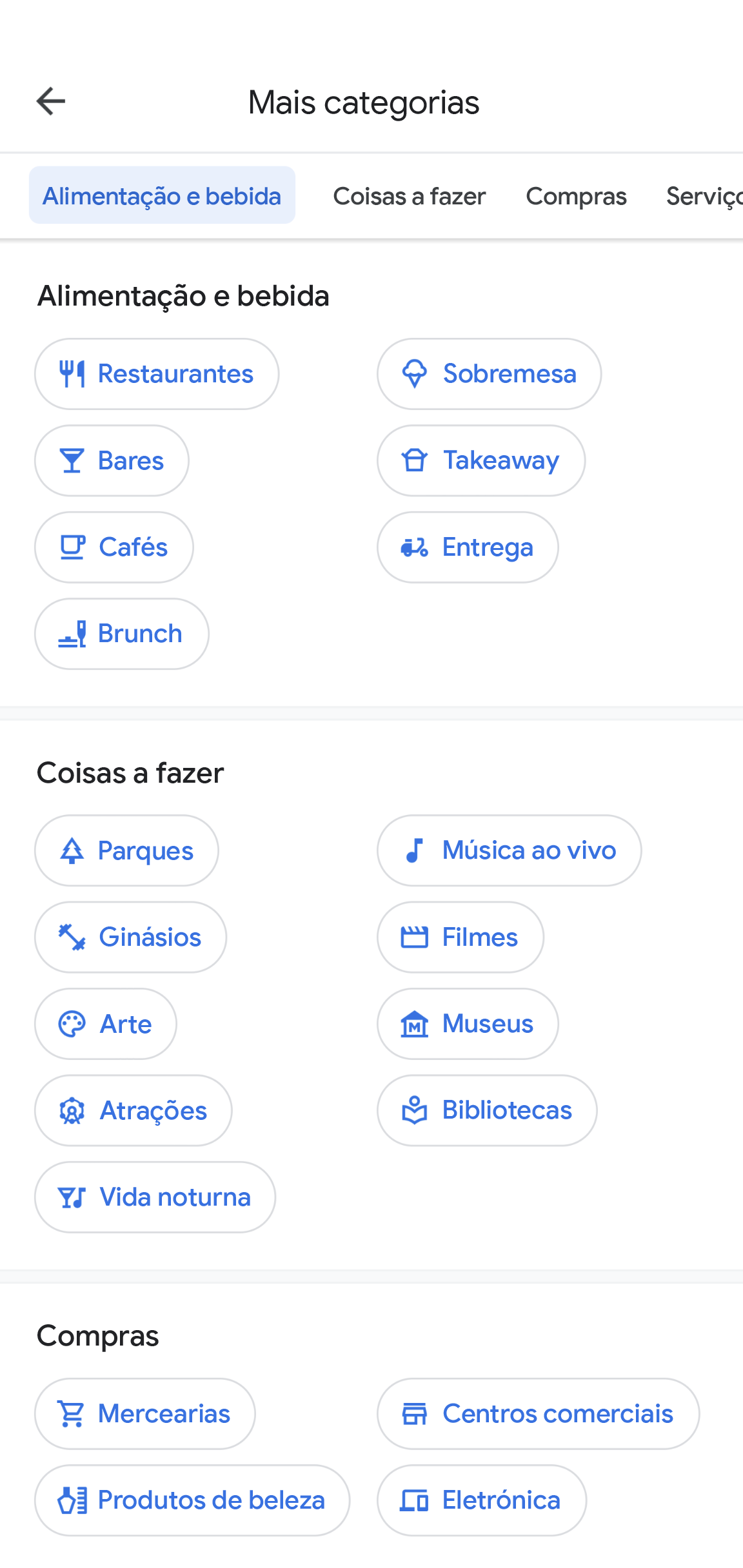Search for Mercearias
The width and height of the screenshot is (743, 1568).
coord(144,1414)
